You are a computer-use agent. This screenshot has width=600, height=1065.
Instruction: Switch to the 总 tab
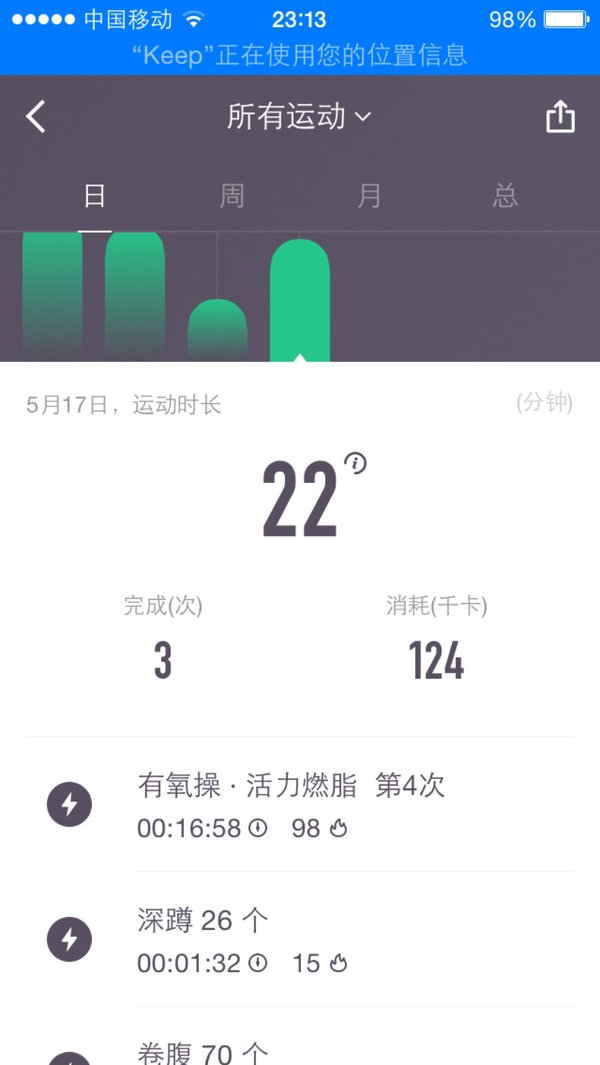[x=506, y=197]
